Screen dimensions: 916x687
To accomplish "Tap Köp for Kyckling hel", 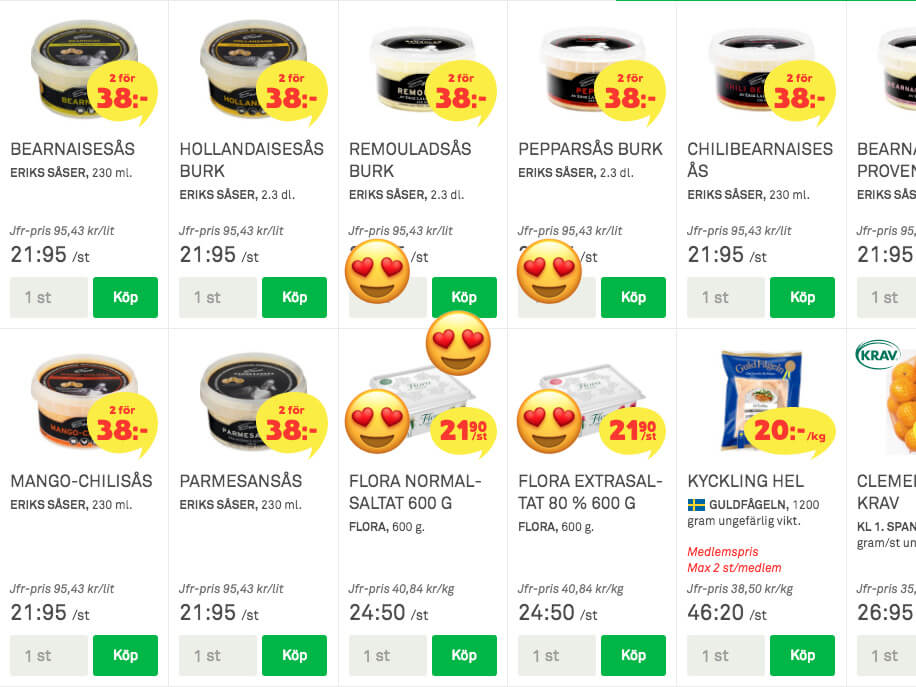I will click(802, 655).
